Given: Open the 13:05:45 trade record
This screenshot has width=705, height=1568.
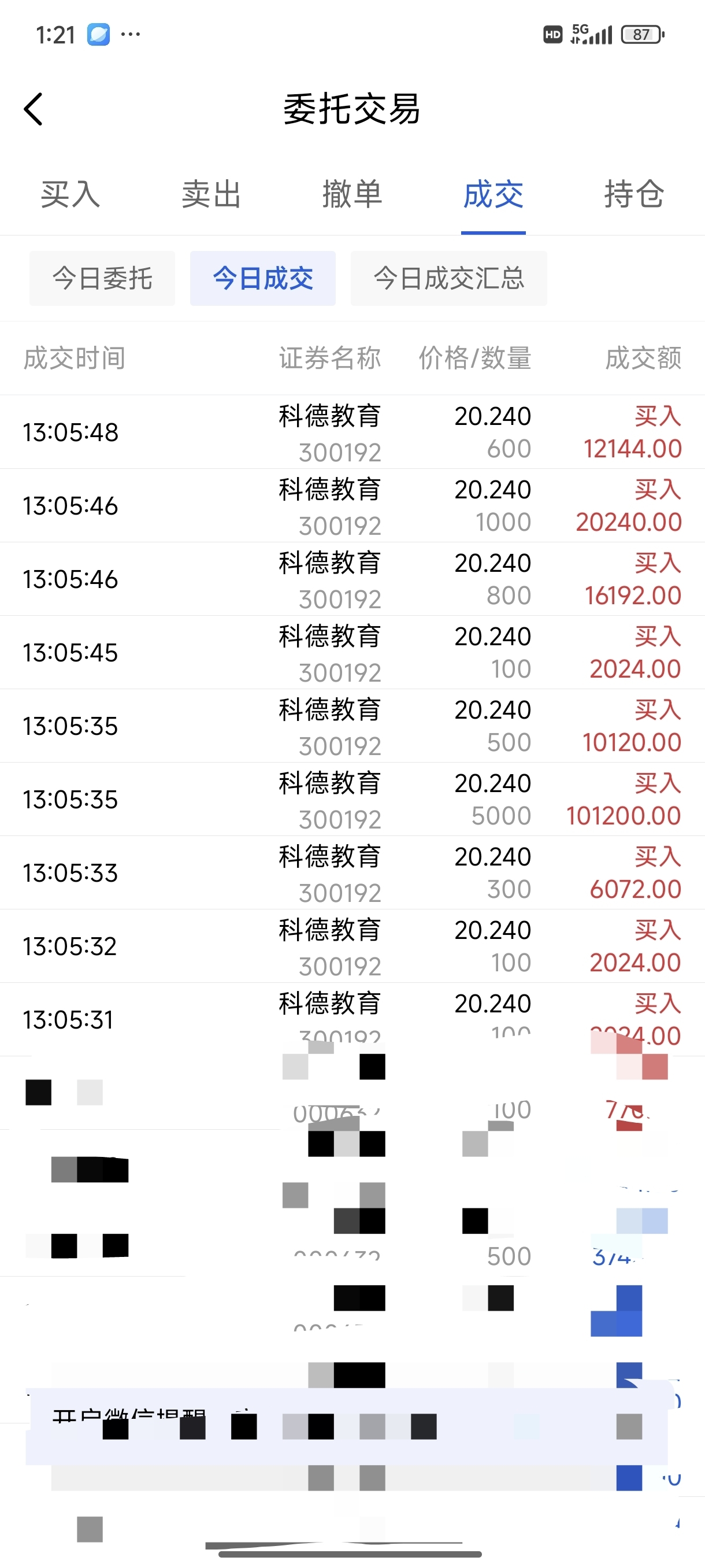Looking at the screenshot, I should click(352, 653).
